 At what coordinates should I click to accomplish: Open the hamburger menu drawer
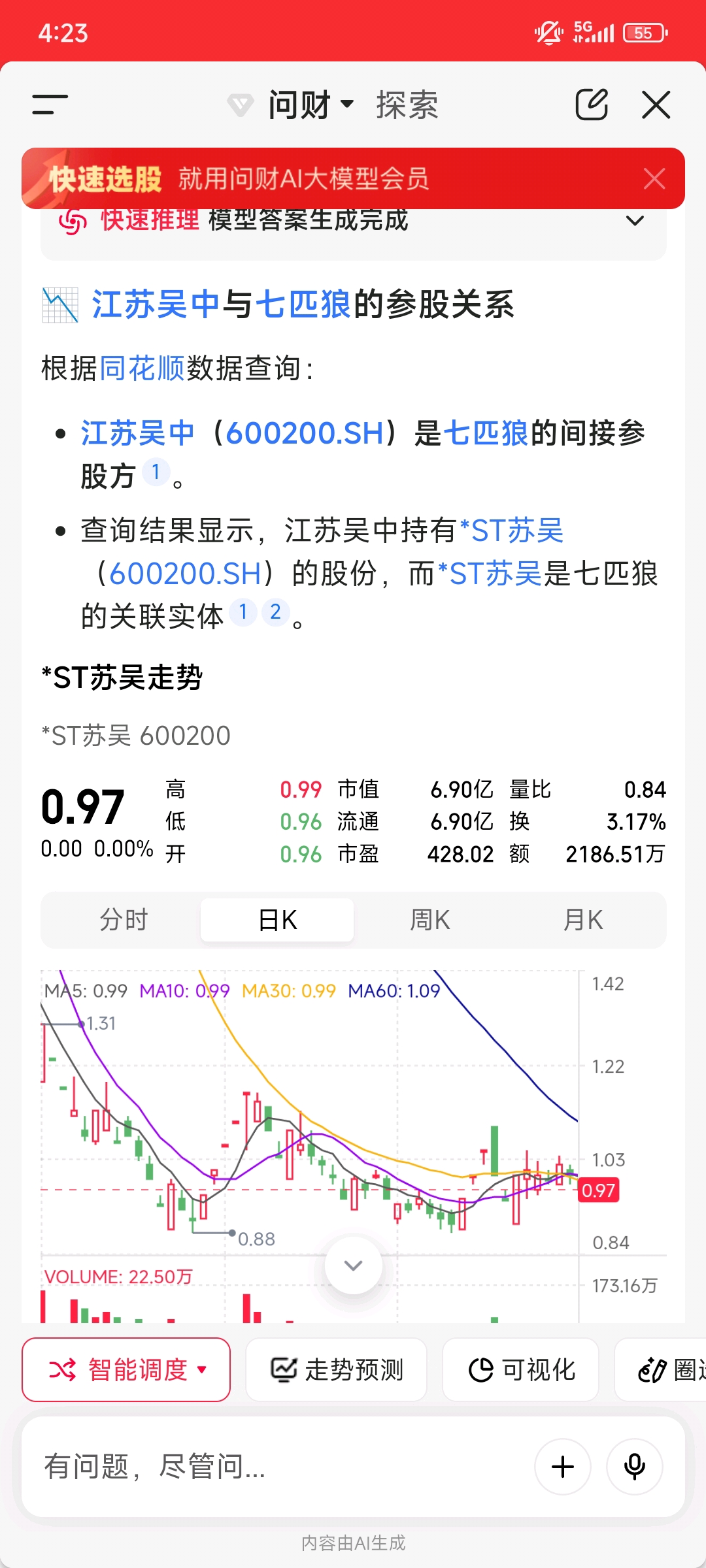(50, 105)
